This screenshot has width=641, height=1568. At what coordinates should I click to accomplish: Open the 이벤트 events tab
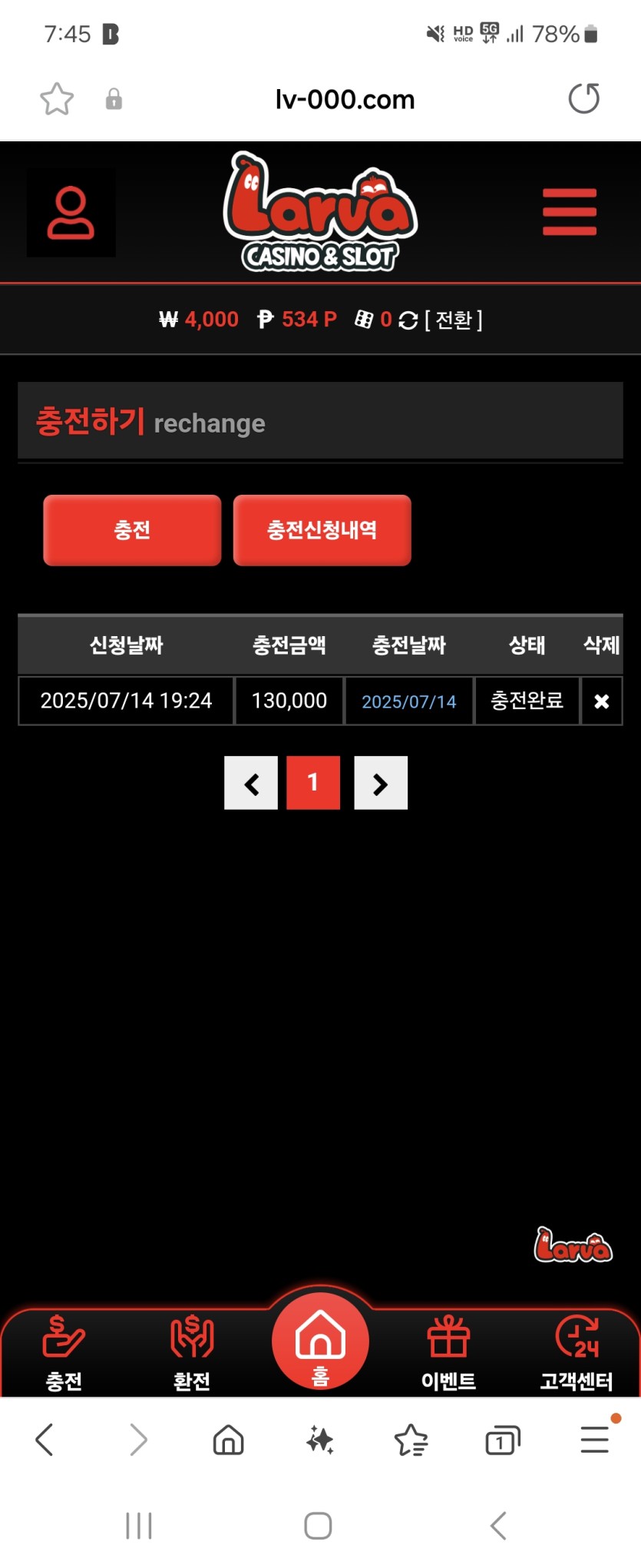tap(448, 1353)
